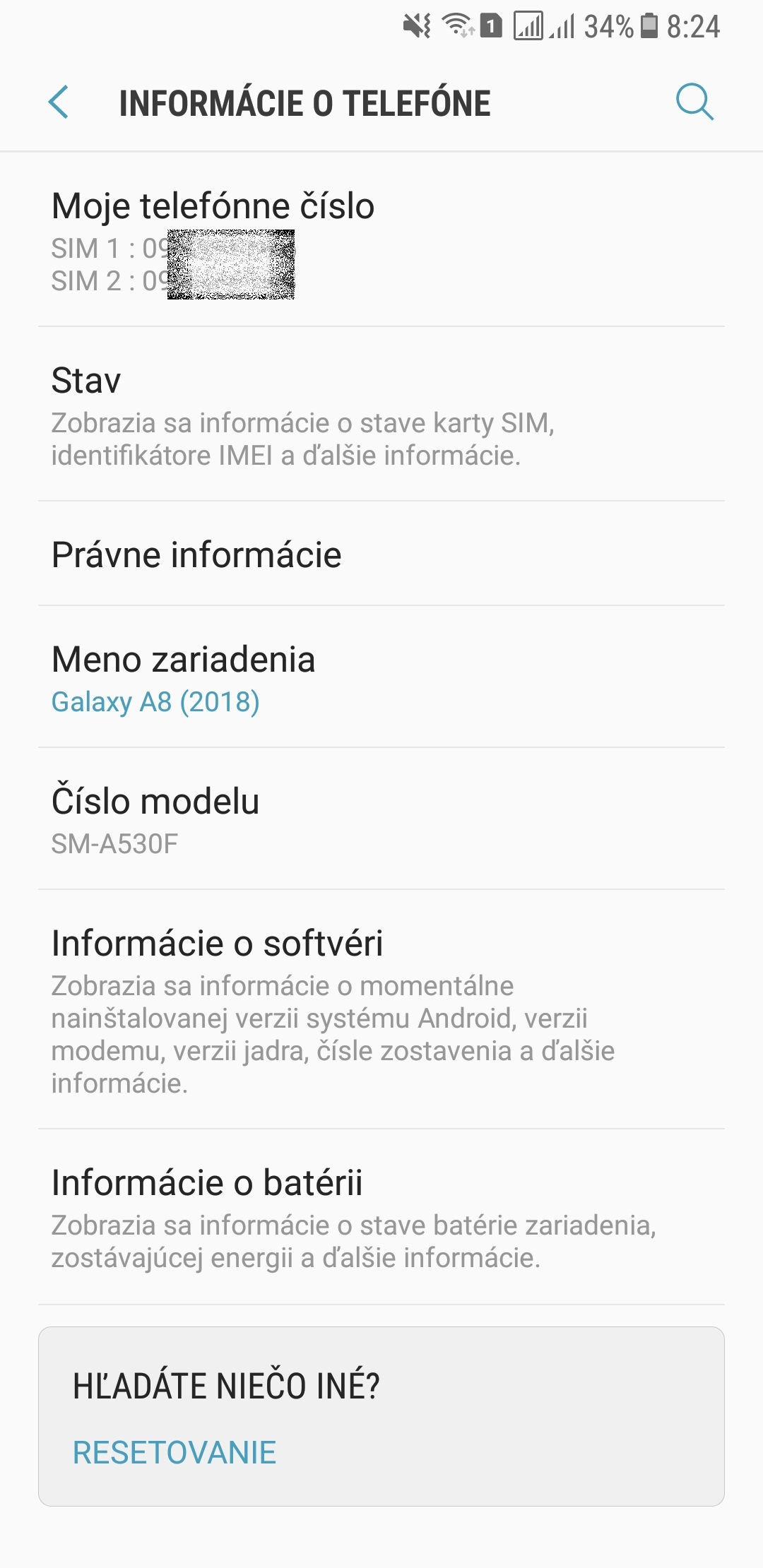Tap the Číslo modelu row
Viewport: 763px width, 1568px height.
(381, 819)
